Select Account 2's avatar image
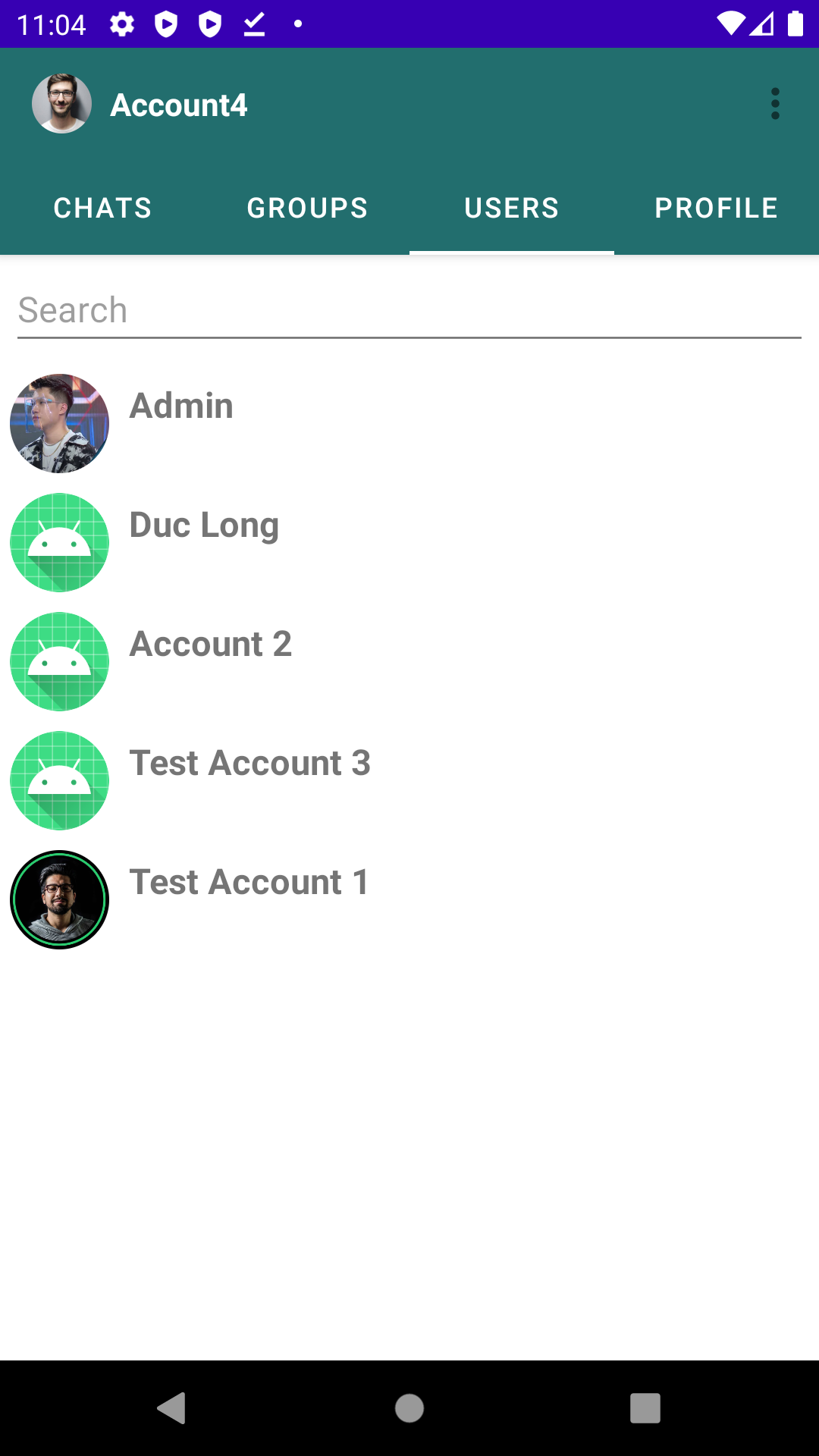Viewport: 819px width, 1456px height. [59, 661]
